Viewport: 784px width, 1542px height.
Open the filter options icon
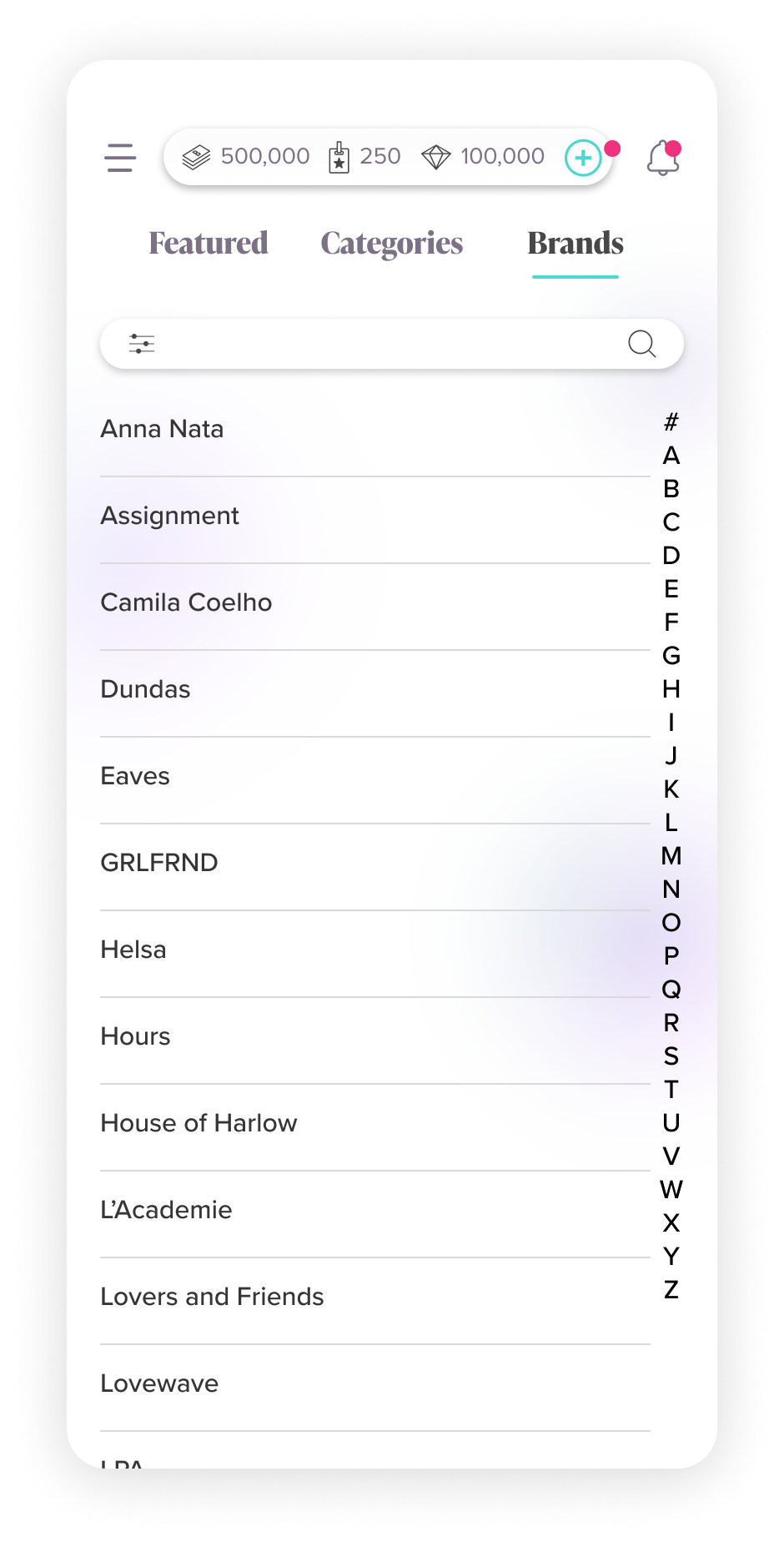pos(142,344)
